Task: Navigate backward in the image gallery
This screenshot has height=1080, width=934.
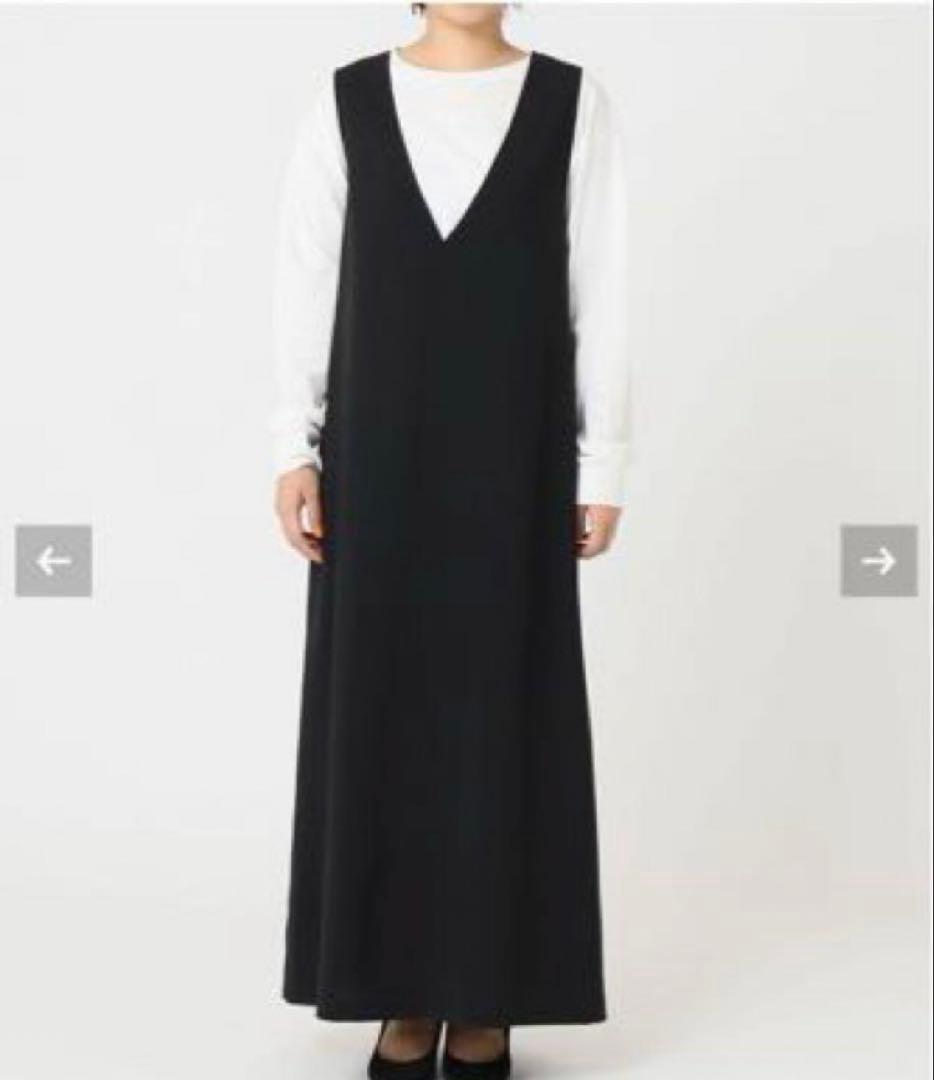Action: click(52, 560)
